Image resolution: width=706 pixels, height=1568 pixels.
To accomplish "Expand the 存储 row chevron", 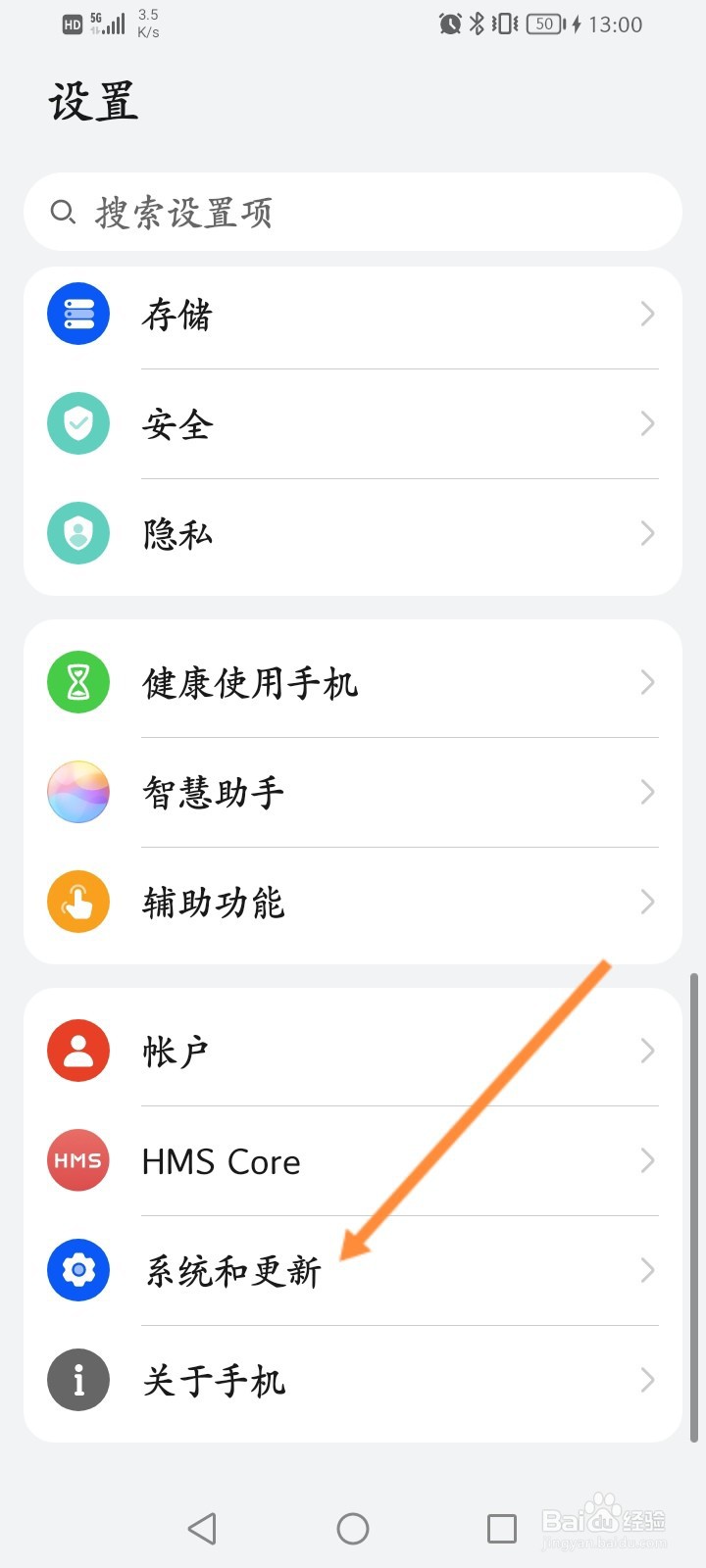I will coord(647,314).
